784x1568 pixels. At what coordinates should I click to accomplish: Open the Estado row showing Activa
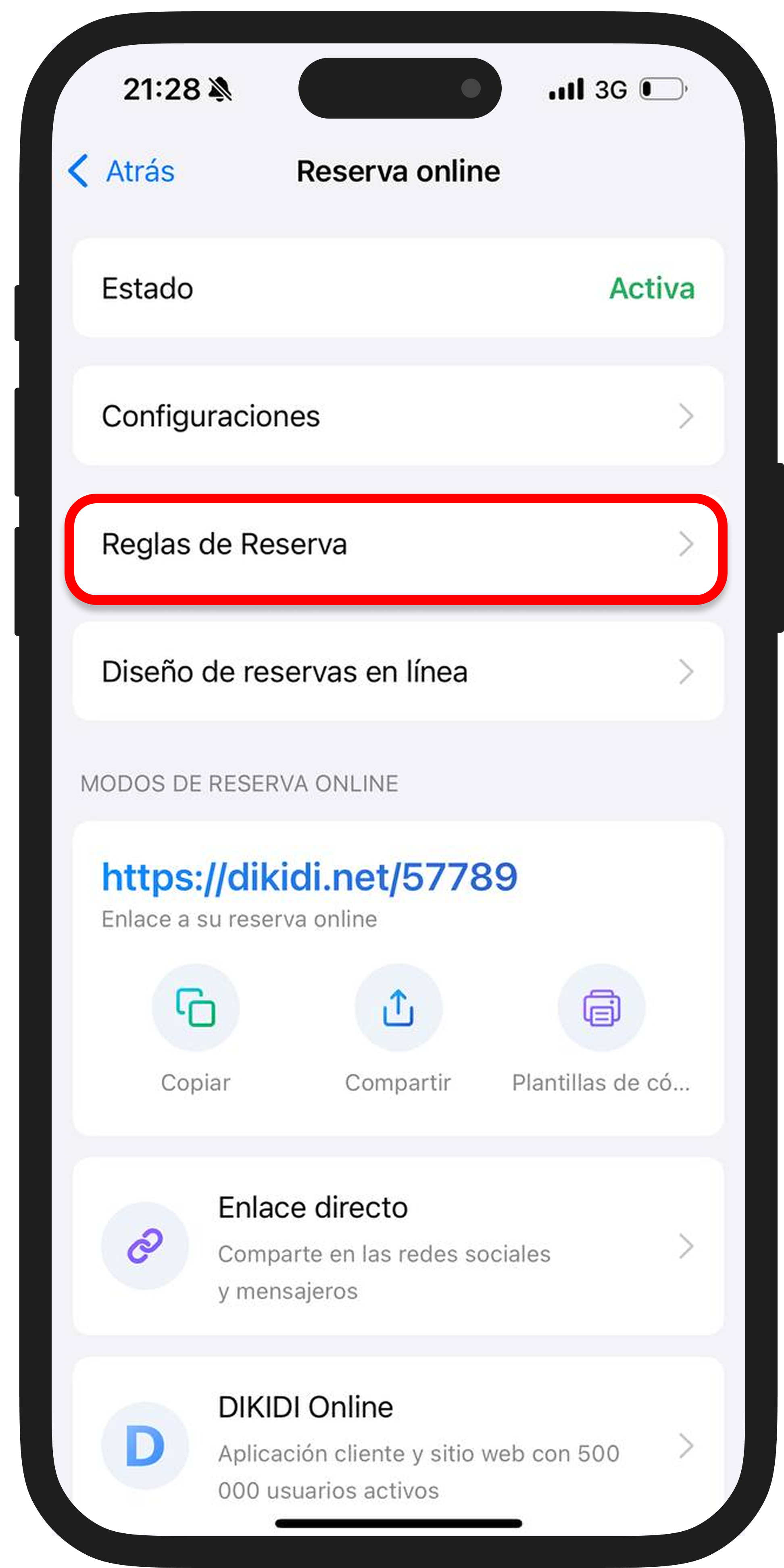pyautogui.click(x=398, y=288)
